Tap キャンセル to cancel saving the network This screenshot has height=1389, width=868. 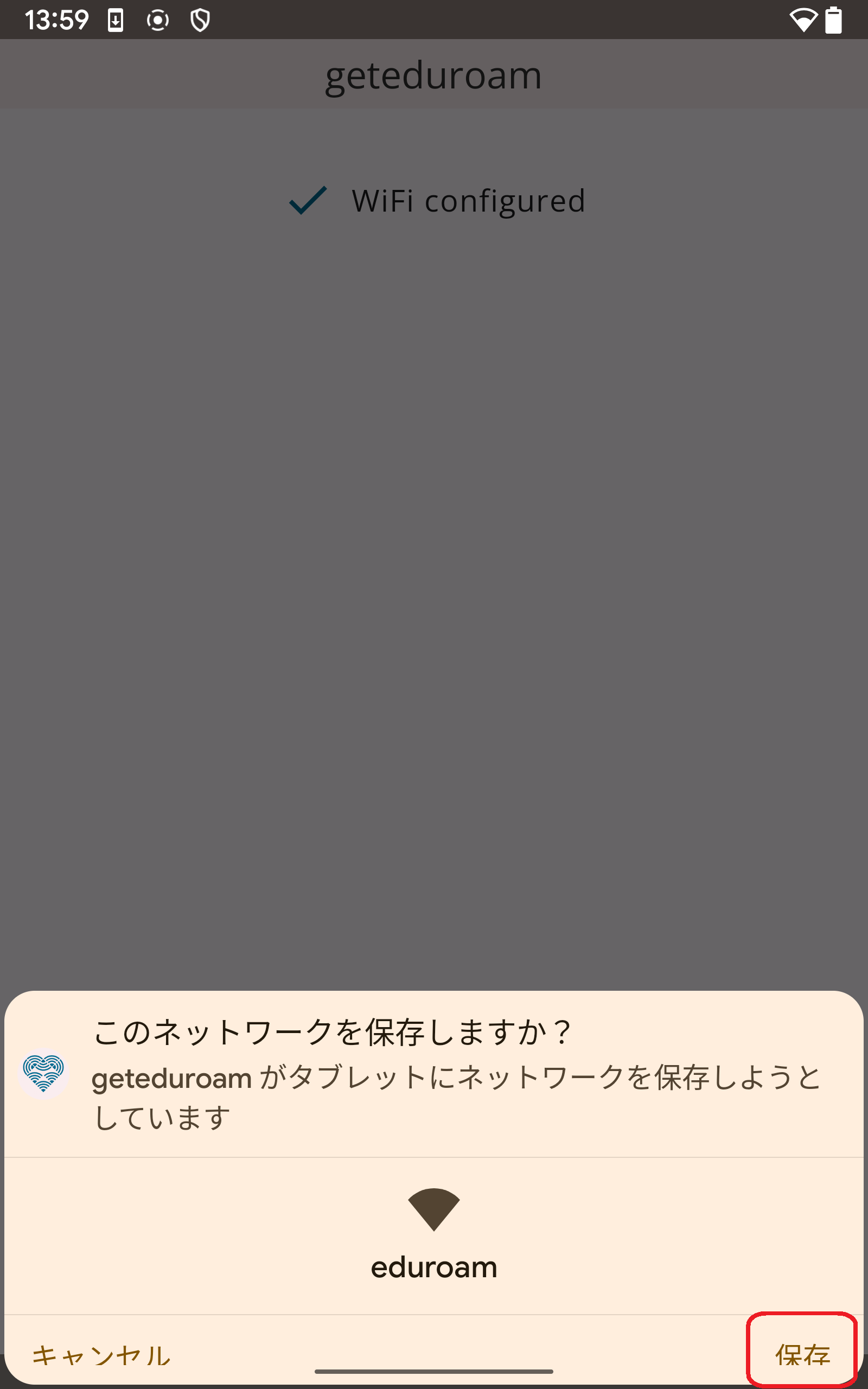(101, 1356)
